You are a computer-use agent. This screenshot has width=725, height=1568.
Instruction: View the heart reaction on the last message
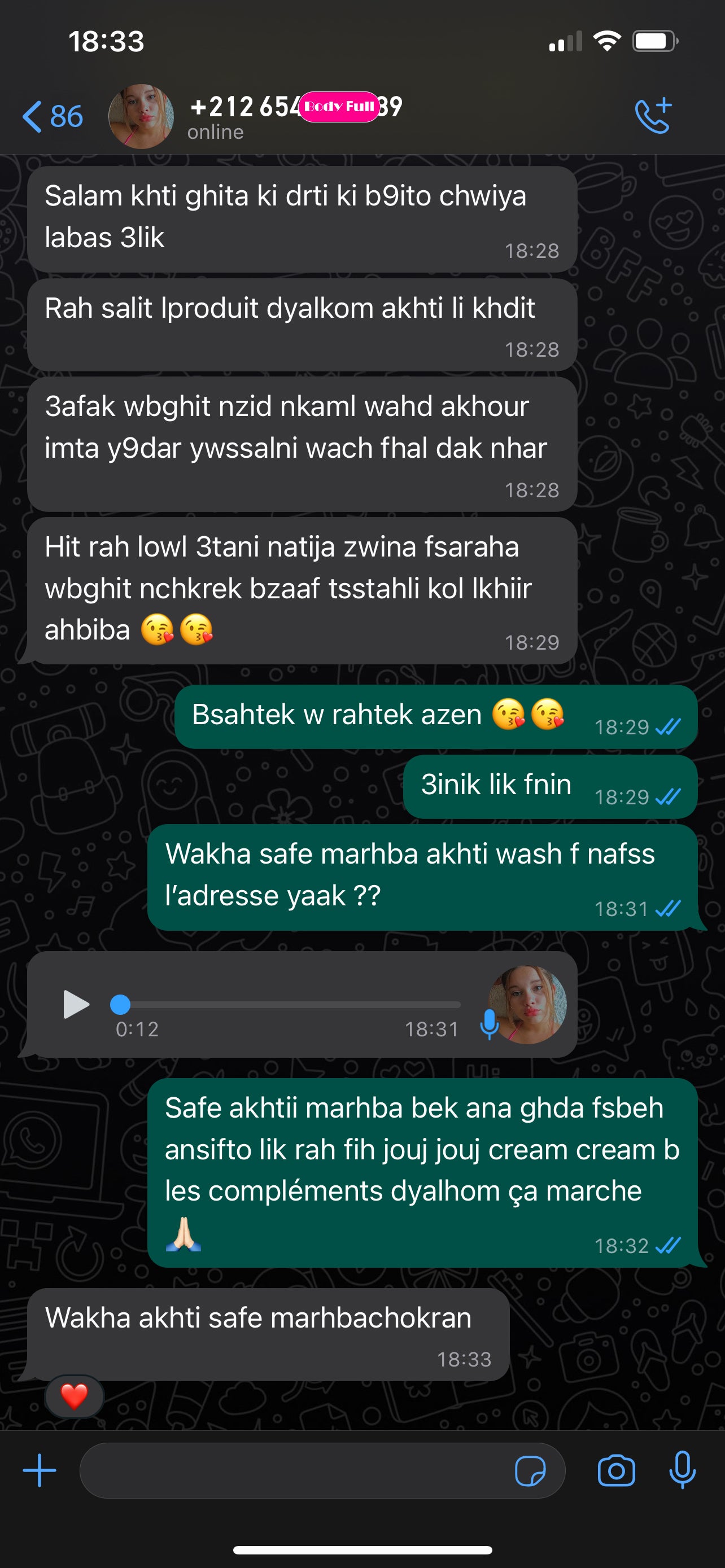[x=75, y=1396]
